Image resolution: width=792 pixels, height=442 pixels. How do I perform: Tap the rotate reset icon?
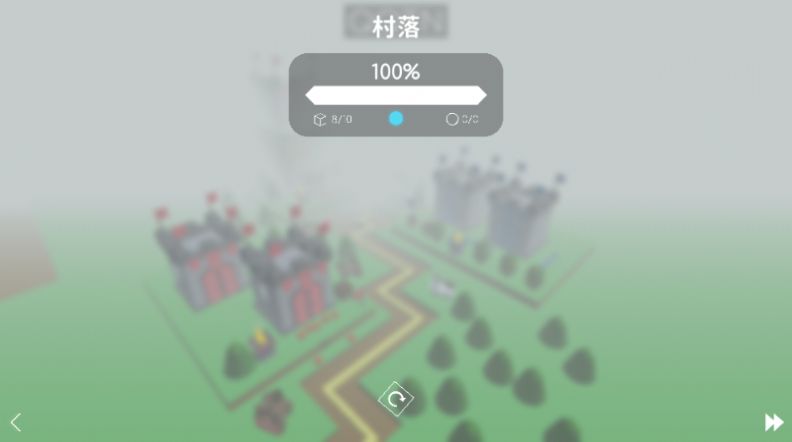[x=396, y=400]
